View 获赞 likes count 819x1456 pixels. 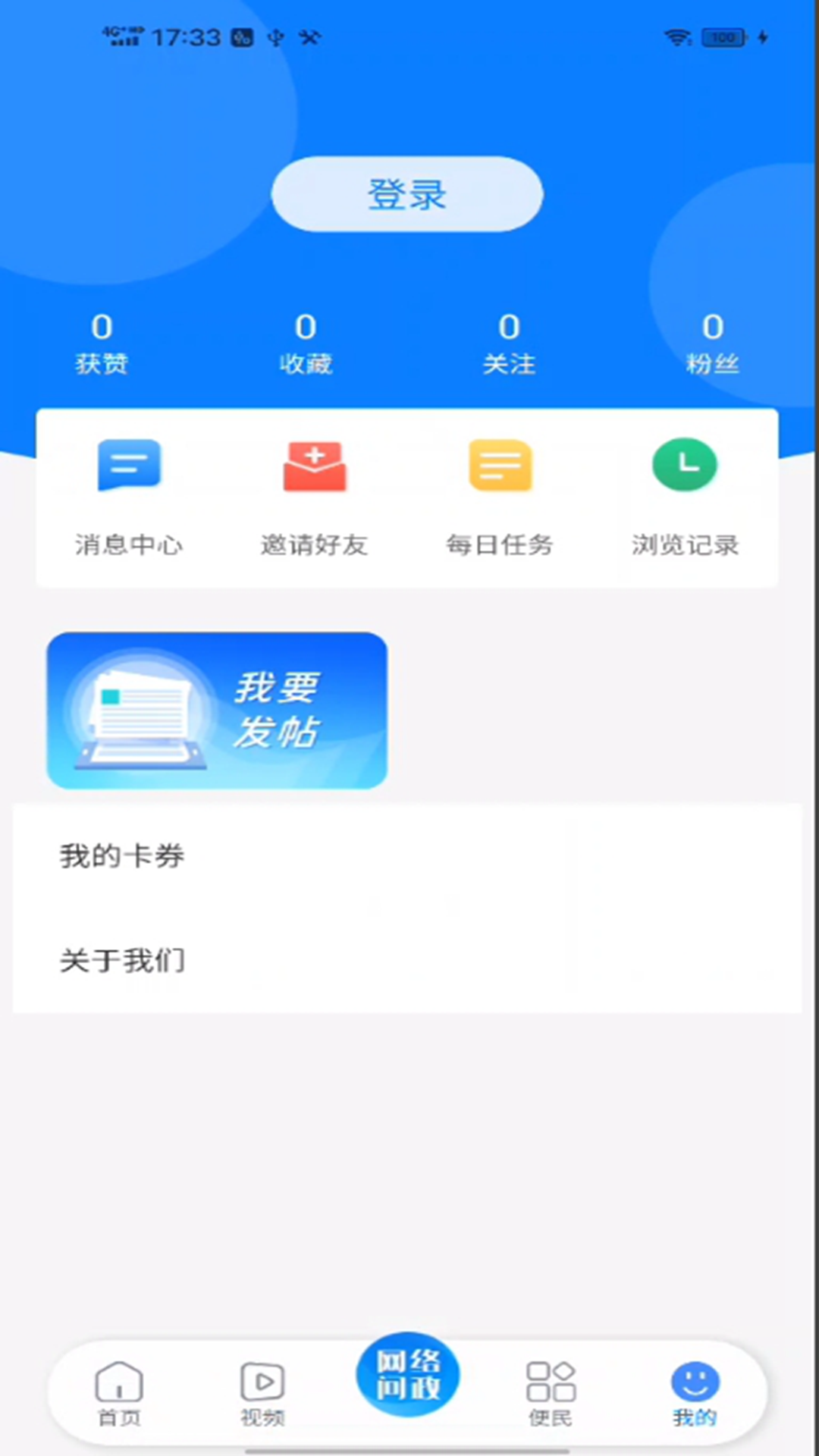102,341
